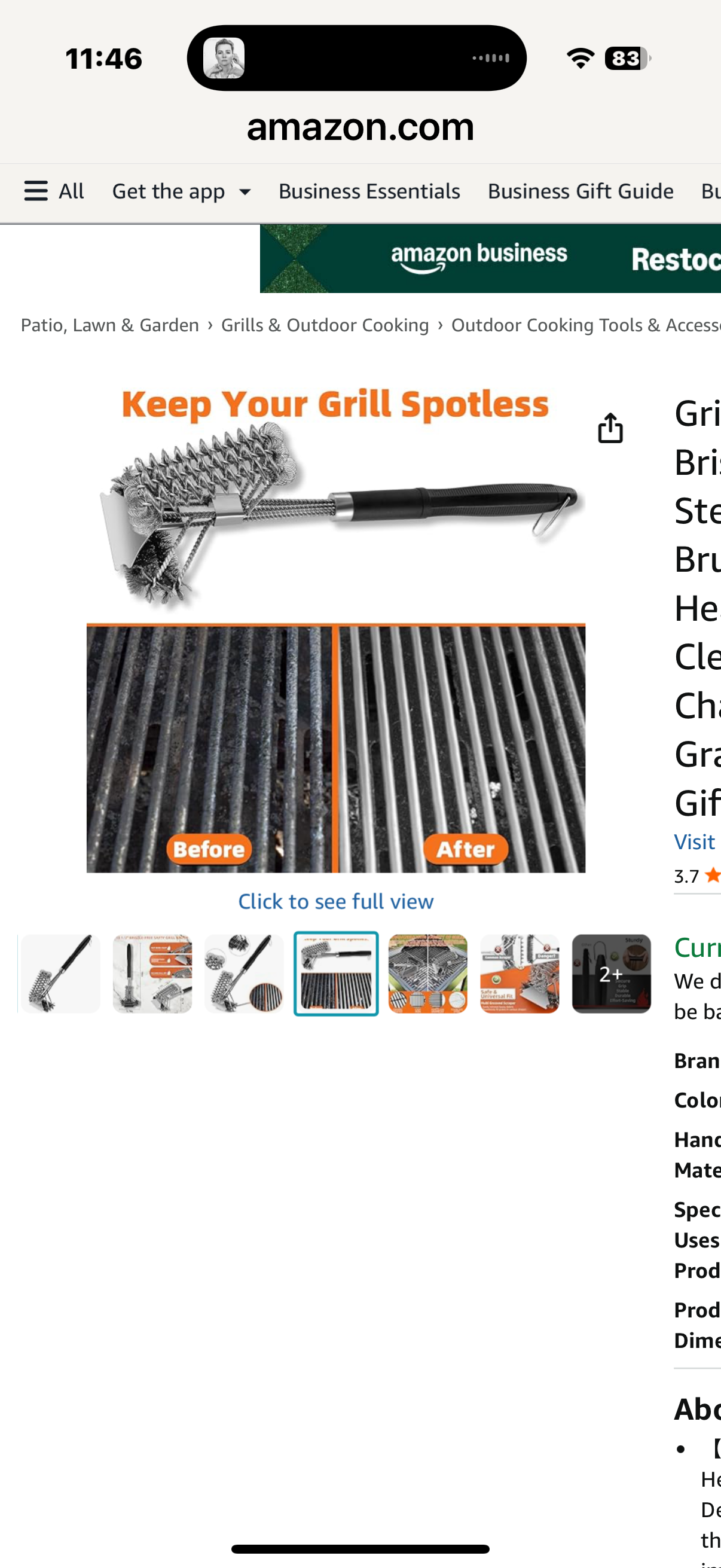721x1568 pixels.
Task: Open the Grills & Outdoor Cooking breadcrumb
Action: pyautogui.click(x=325, y=325)
